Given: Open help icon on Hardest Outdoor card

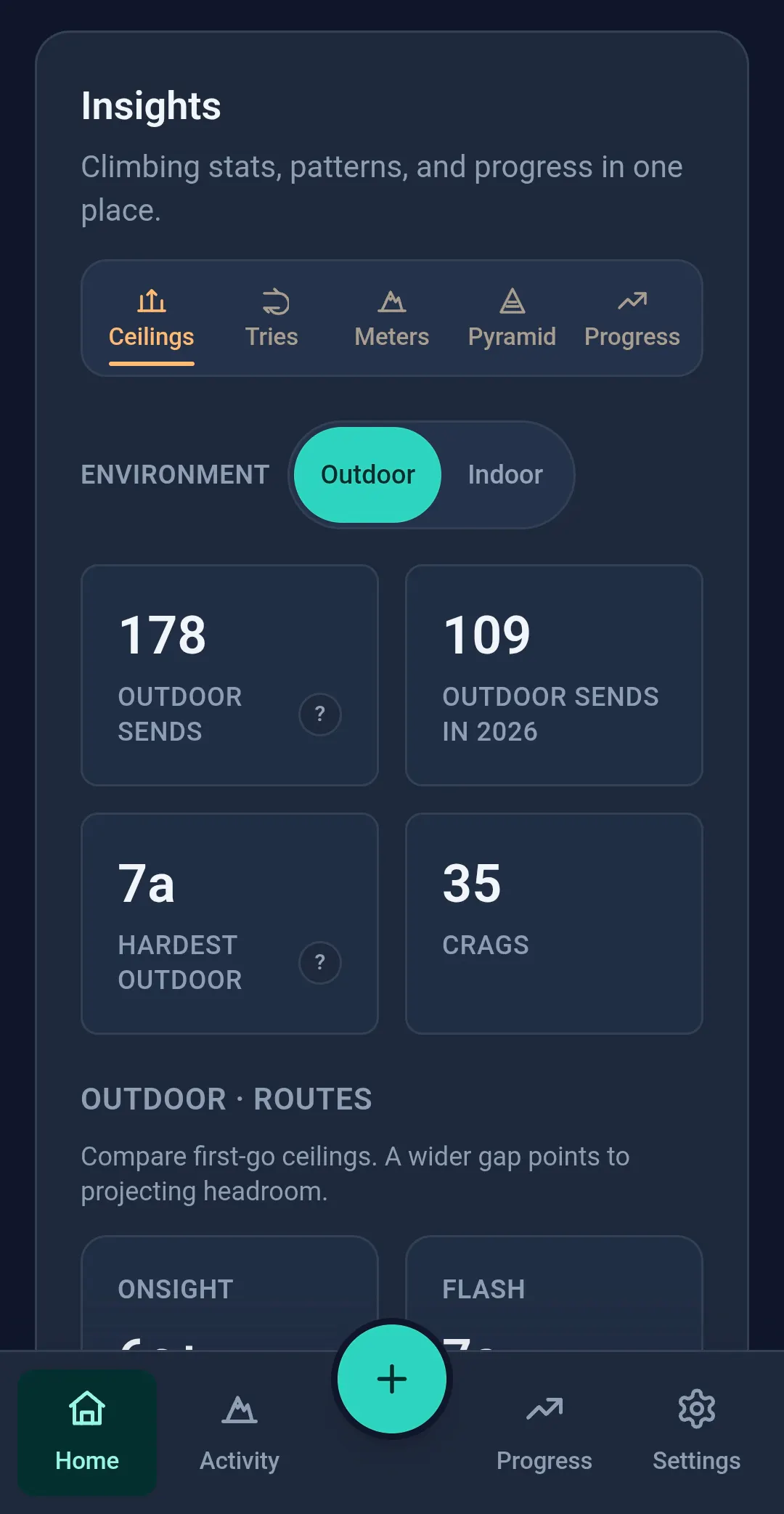Looking at the screenshot, I should click(x=320, y=963).
